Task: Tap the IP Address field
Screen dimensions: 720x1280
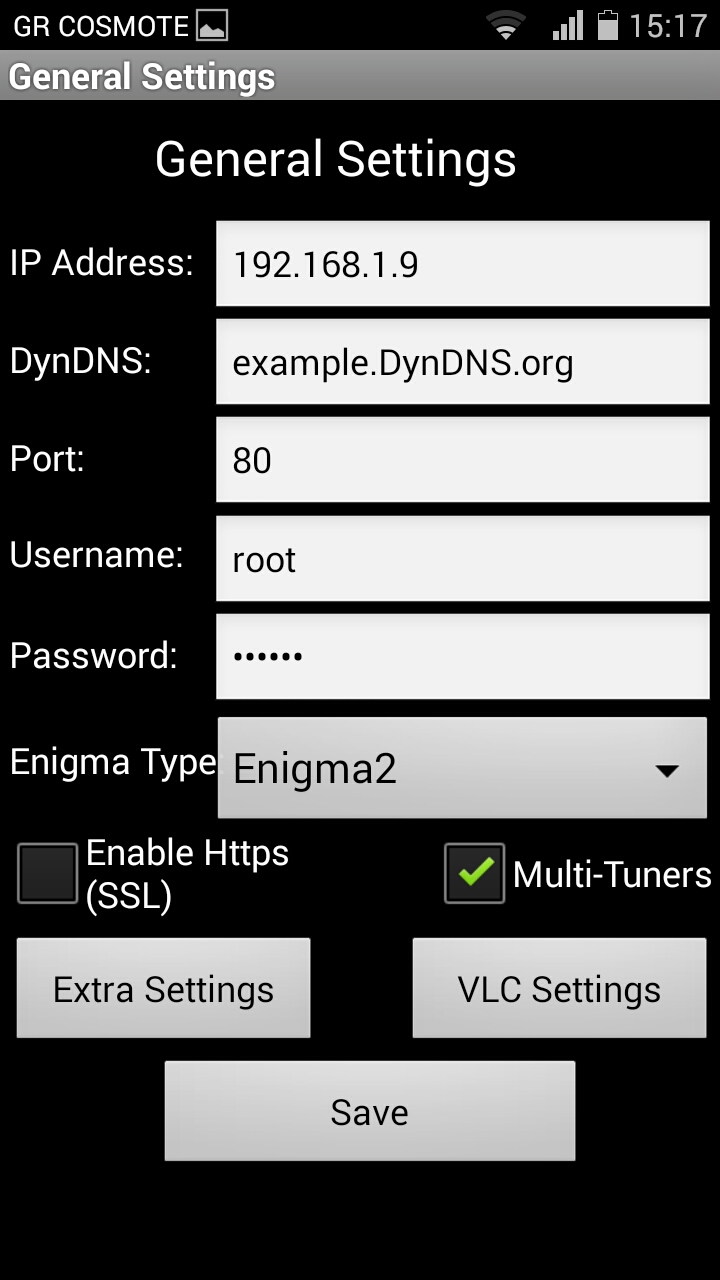Action: pyautogui.click(x=463, y=264)
